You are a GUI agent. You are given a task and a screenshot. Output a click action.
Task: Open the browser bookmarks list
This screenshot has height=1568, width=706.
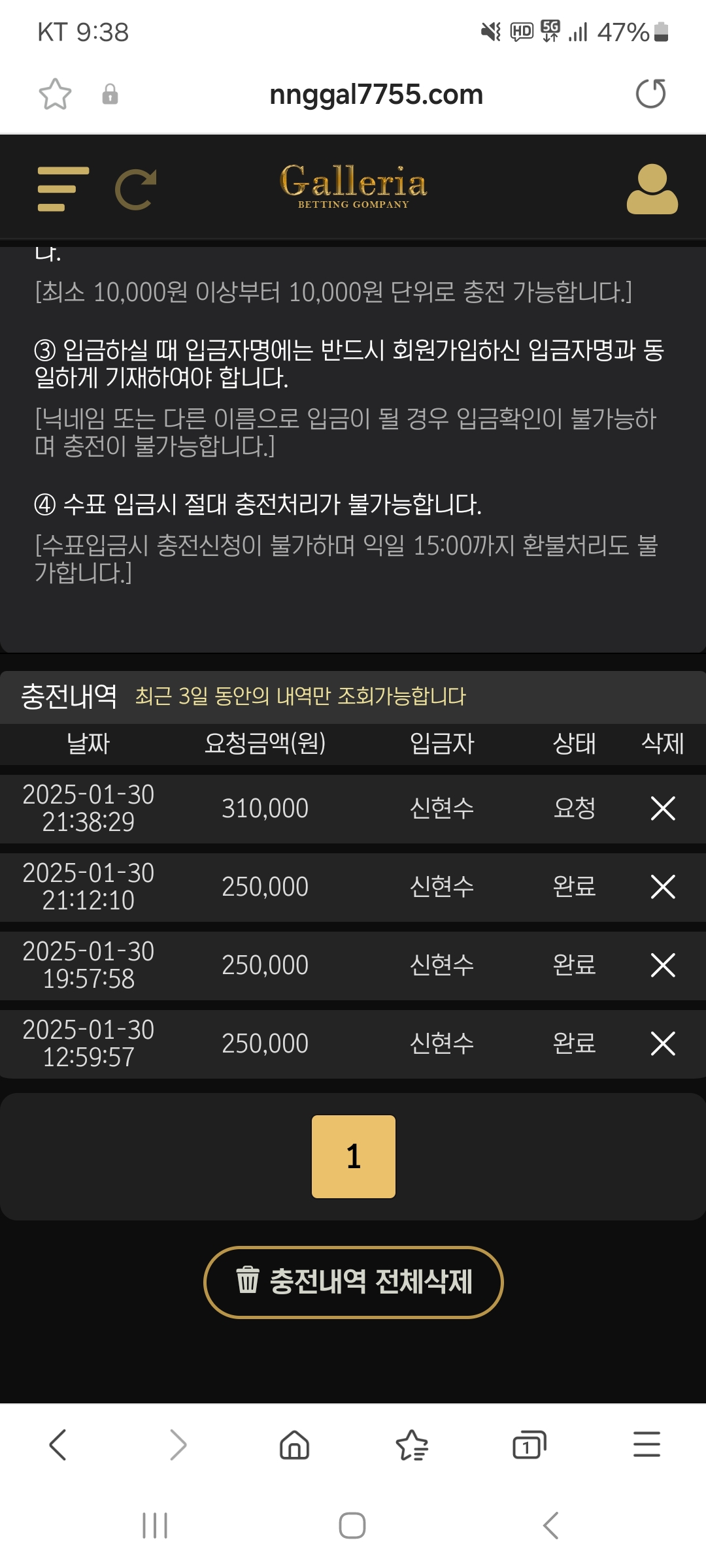[412, 1445]
